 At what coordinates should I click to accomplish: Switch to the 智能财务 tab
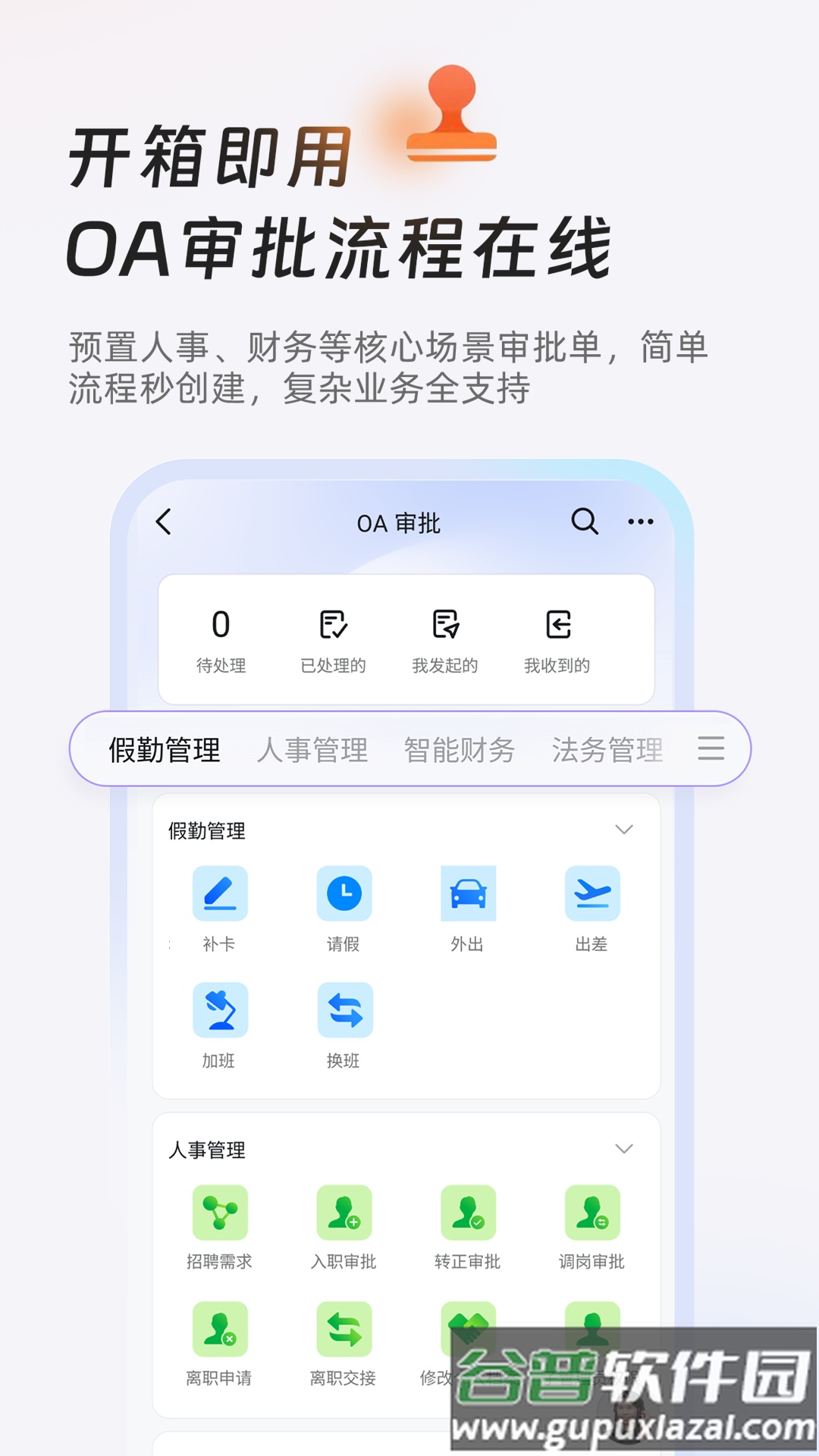[x=458, y=750]
